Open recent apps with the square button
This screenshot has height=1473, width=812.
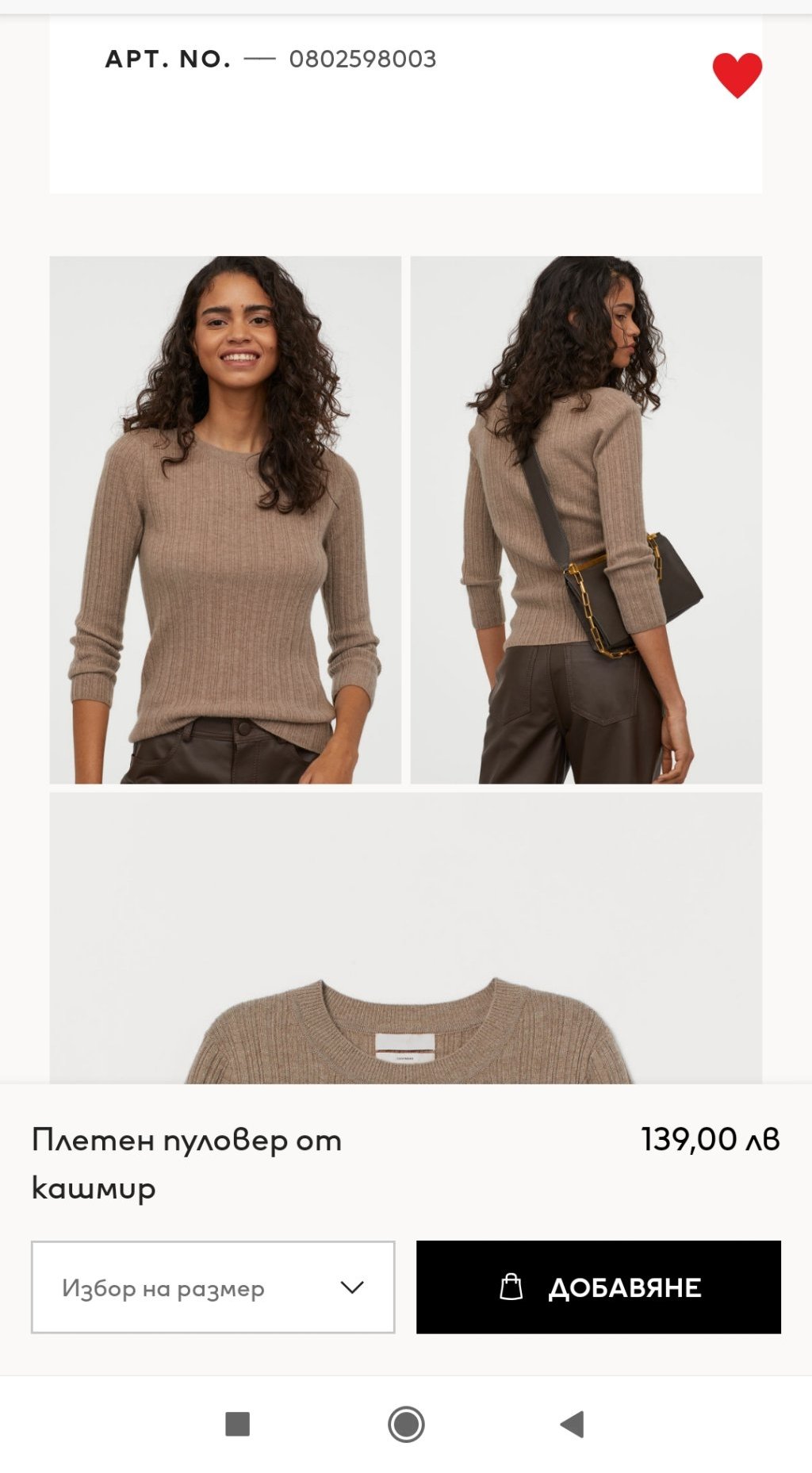(237, 1424)
